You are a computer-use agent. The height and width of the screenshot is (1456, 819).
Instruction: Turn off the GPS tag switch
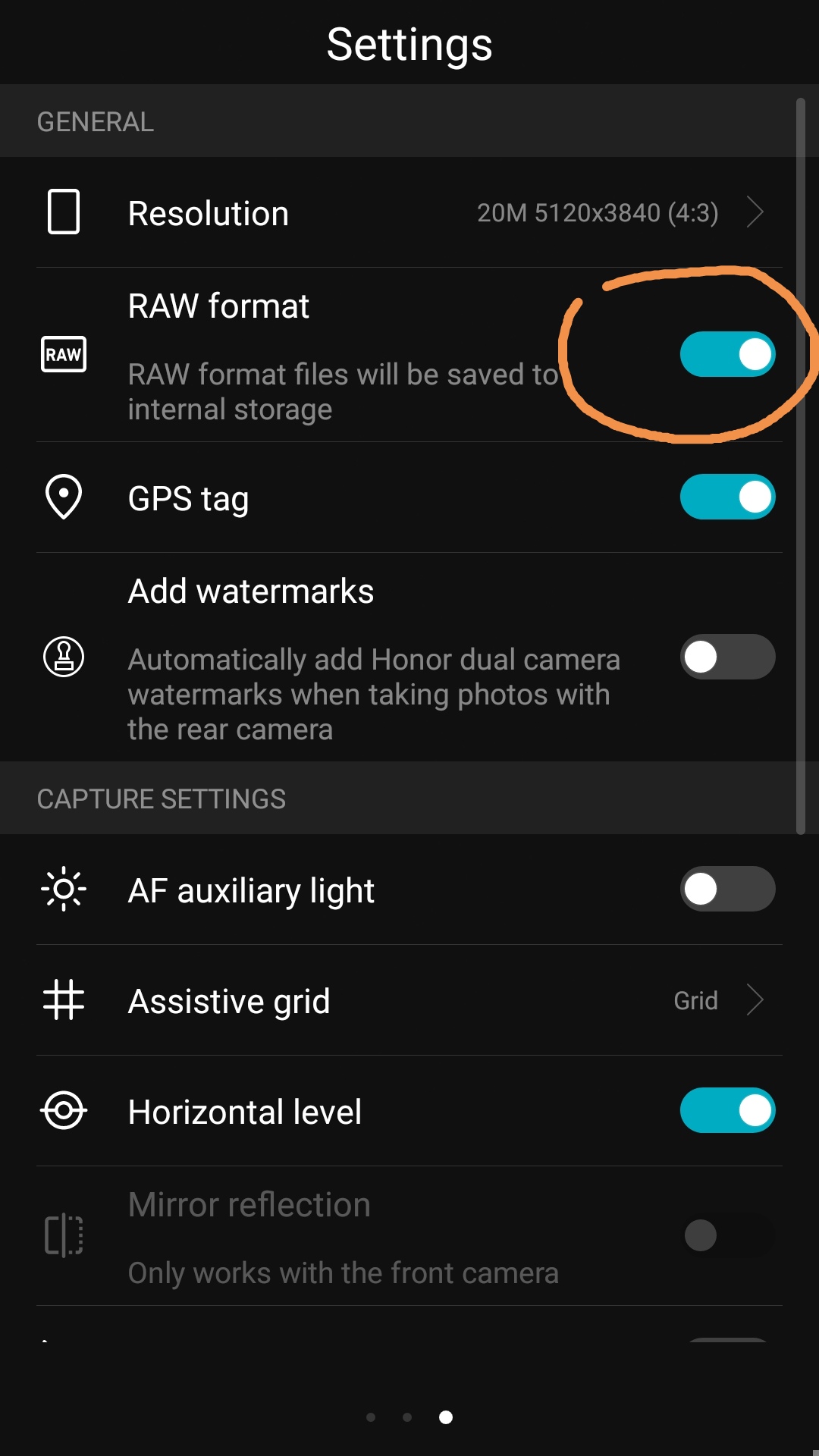726,497
